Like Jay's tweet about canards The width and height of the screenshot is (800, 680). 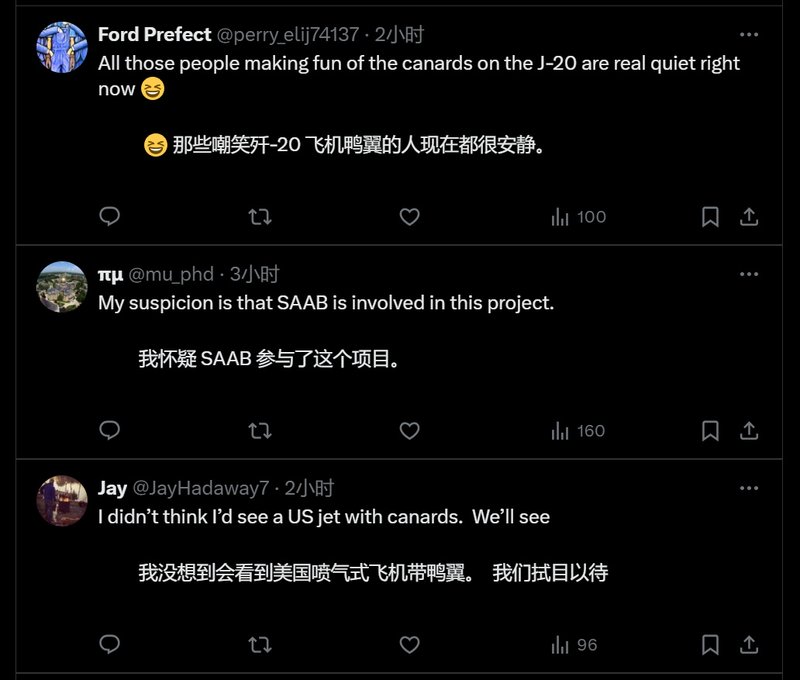(x=409, y=644)
